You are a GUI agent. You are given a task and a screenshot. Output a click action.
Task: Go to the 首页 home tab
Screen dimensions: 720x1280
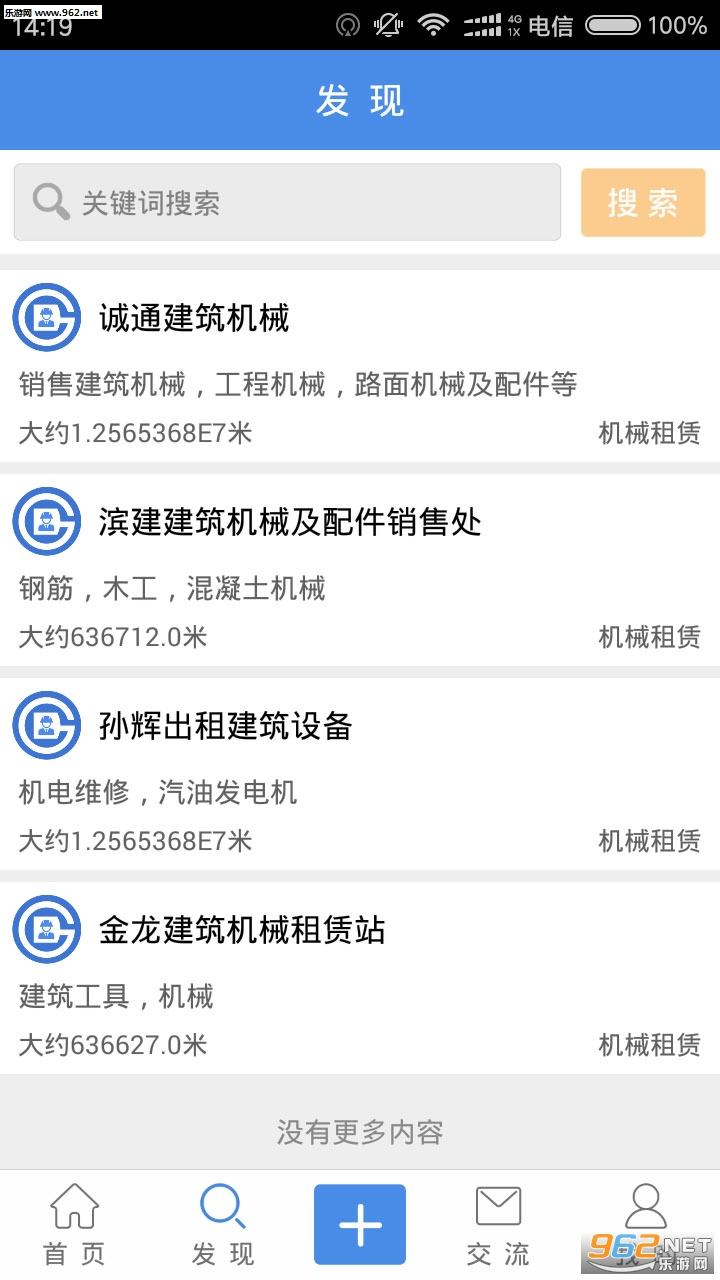[x=74, y=1225]
